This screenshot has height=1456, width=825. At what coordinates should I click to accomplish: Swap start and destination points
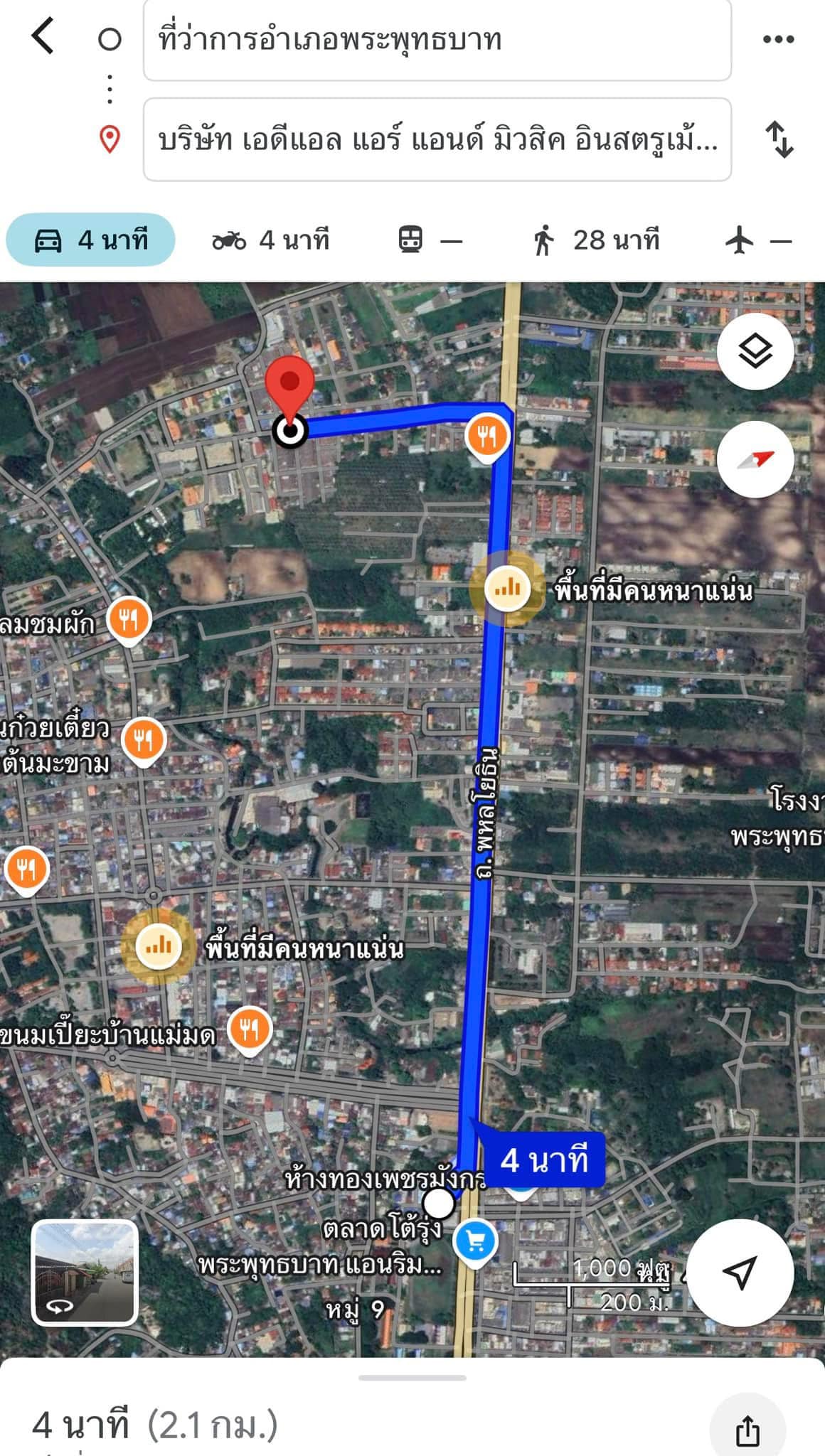[x=779, y=139]
